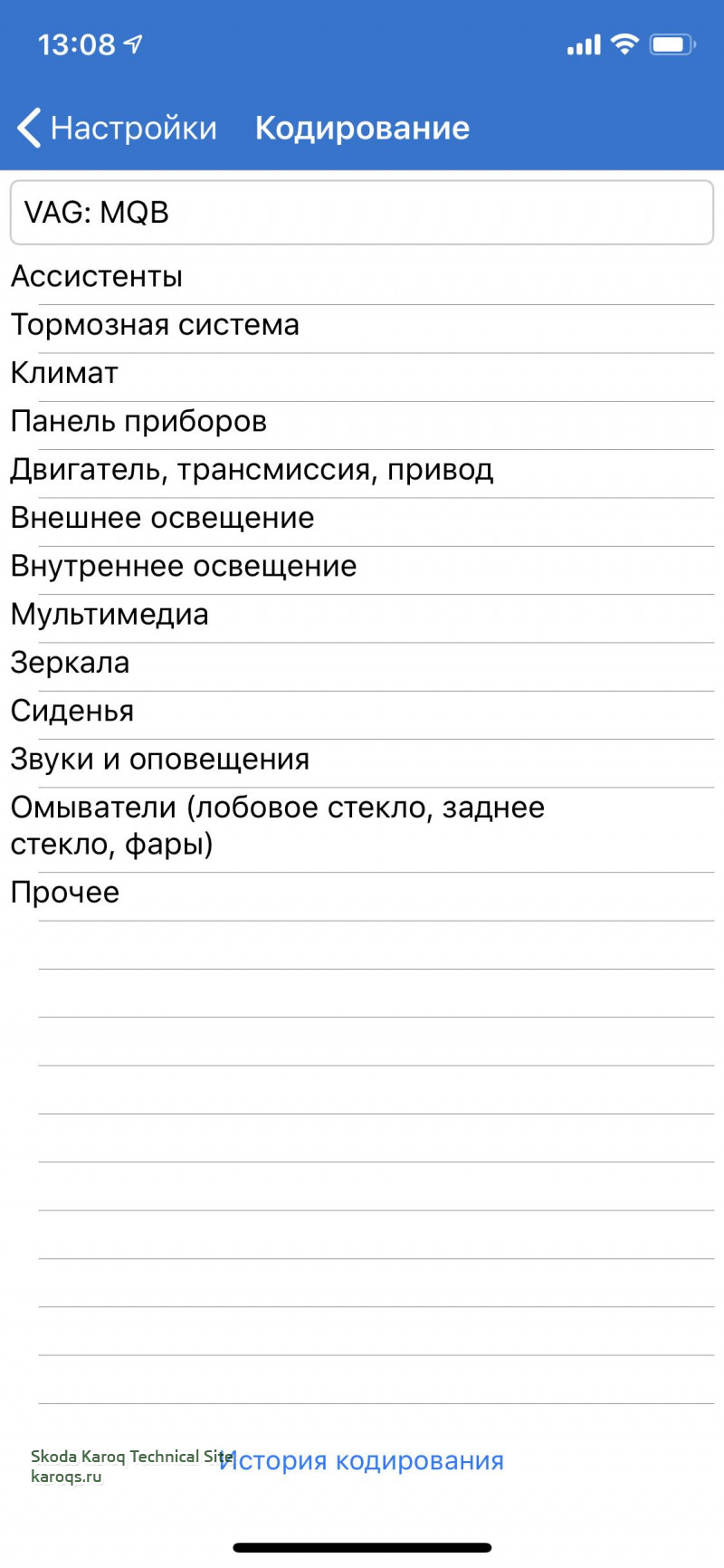Screen dimensions: 724x1568
Task: Select the Зеркала category
Action: pos(70,663)
